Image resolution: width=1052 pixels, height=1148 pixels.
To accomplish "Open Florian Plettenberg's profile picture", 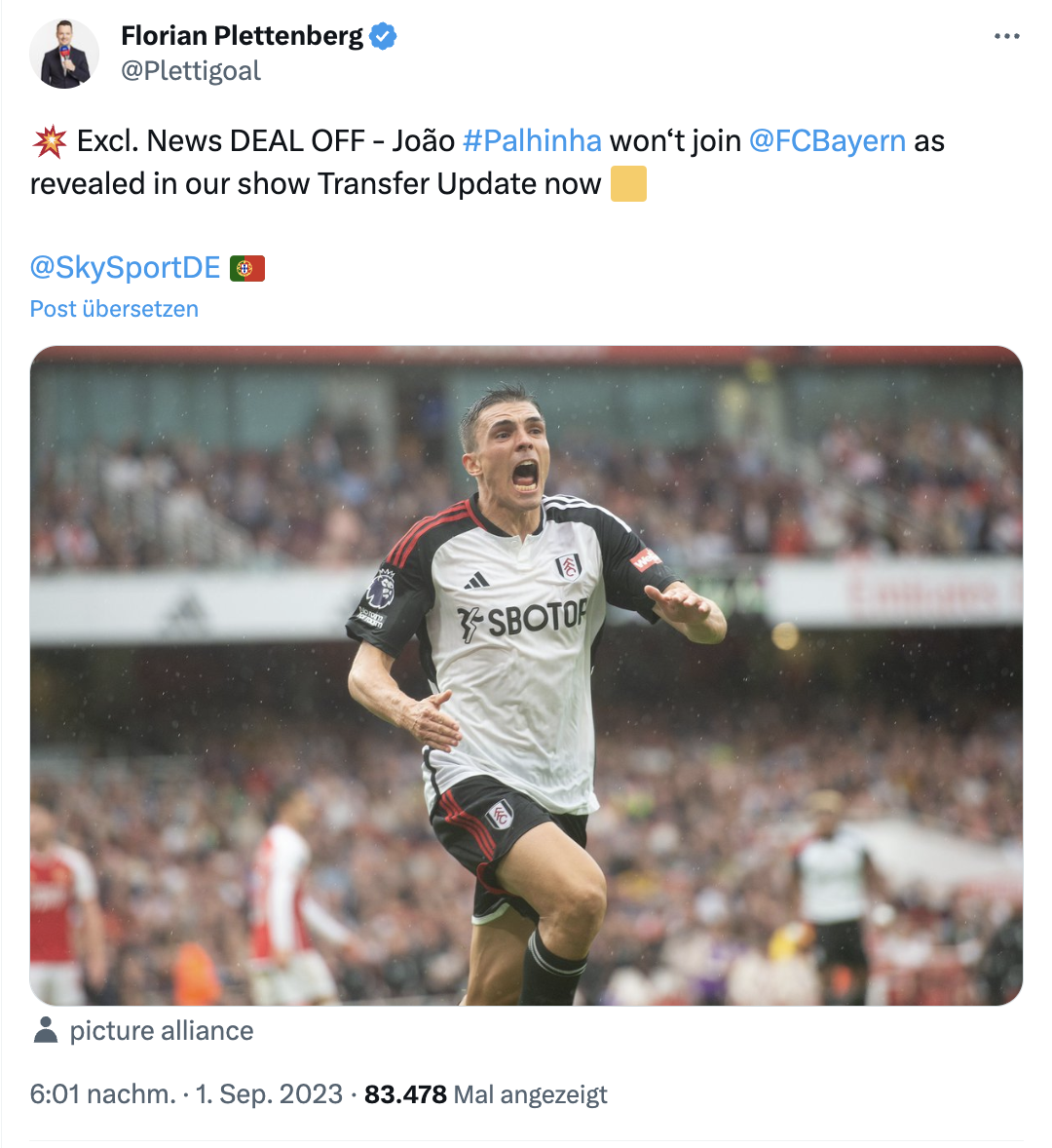I will point(64,55).
